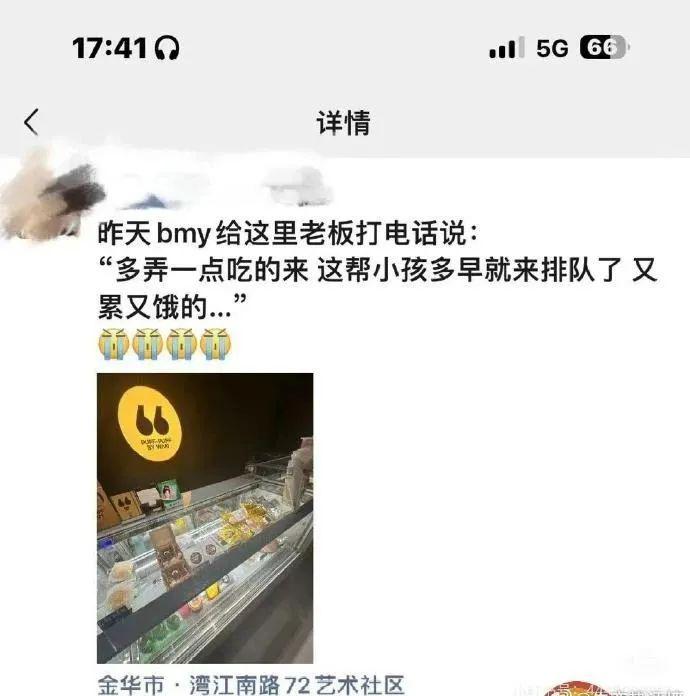Open location 金华市·湾江南路72艺术社区
Screen dimensions: 690x696
[250, 684]
